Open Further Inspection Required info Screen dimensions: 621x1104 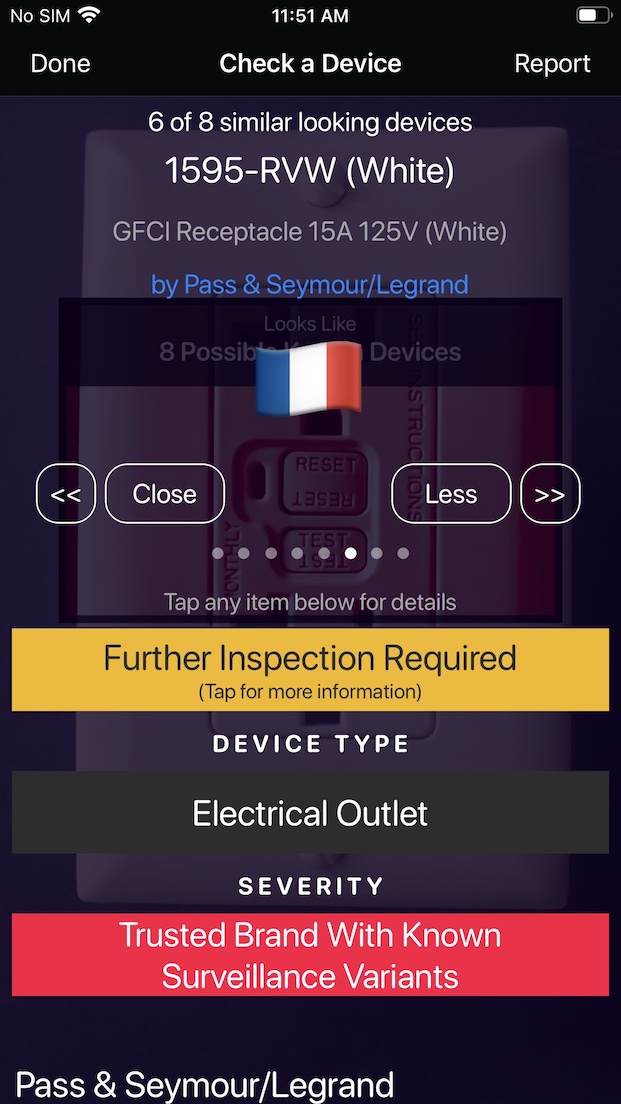[310, 669]
